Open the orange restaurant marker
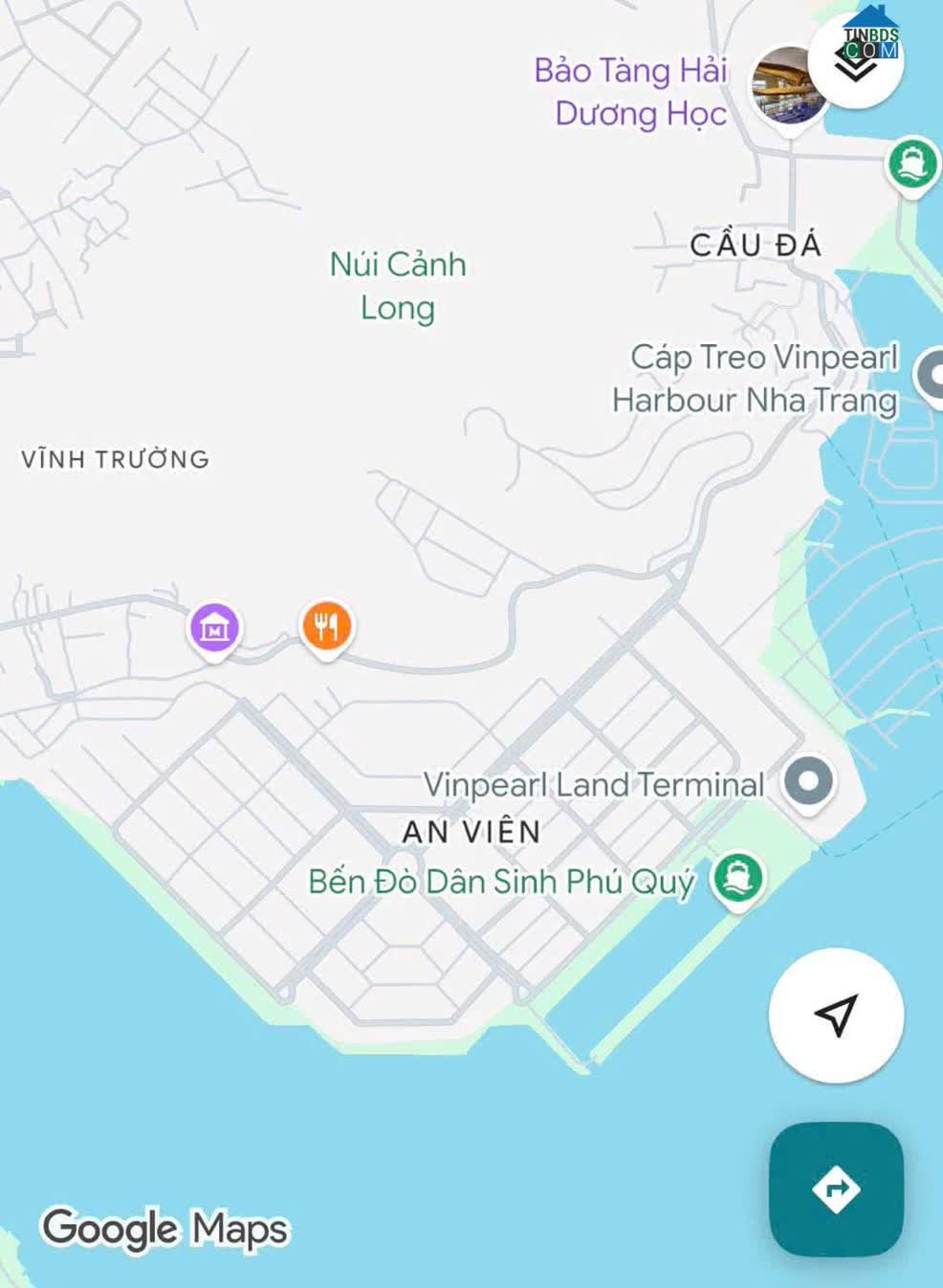The image size is (943, 1288). pyautogui.click(x=326, y=626)
